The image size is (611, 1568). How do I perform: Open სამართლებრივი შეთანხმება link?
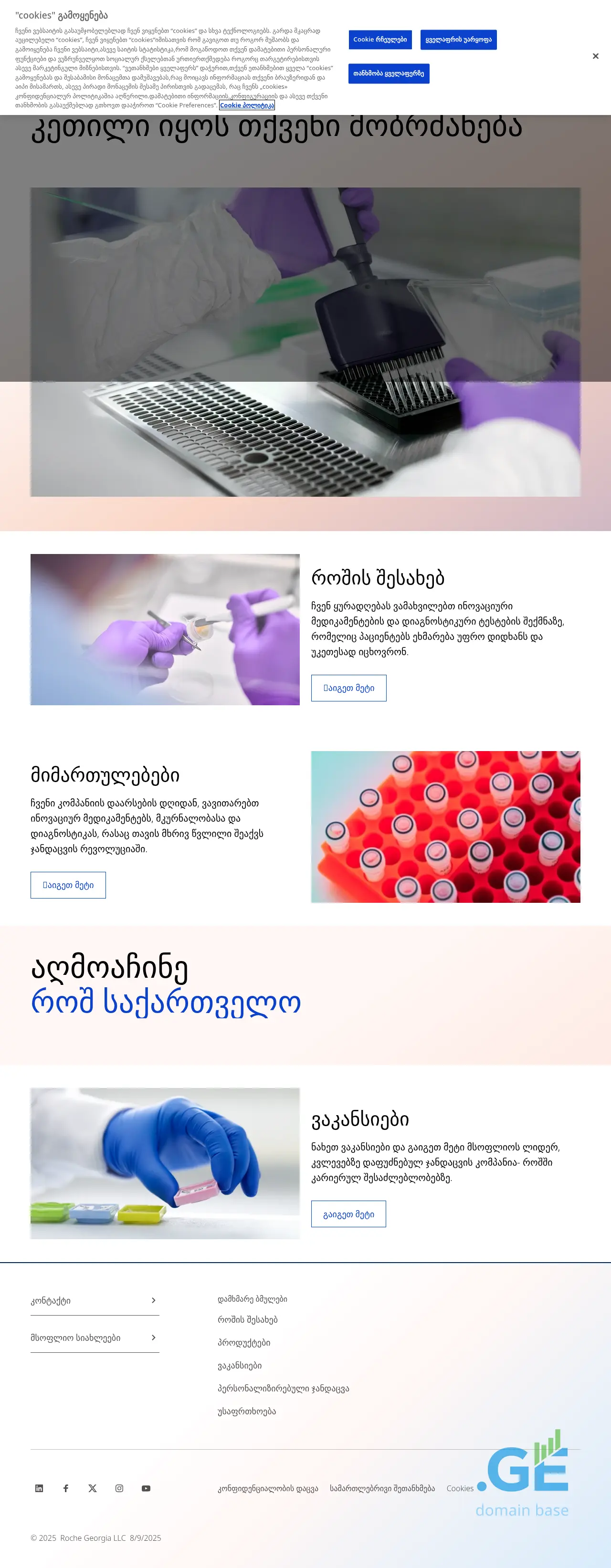click(x=382, y=1488)
